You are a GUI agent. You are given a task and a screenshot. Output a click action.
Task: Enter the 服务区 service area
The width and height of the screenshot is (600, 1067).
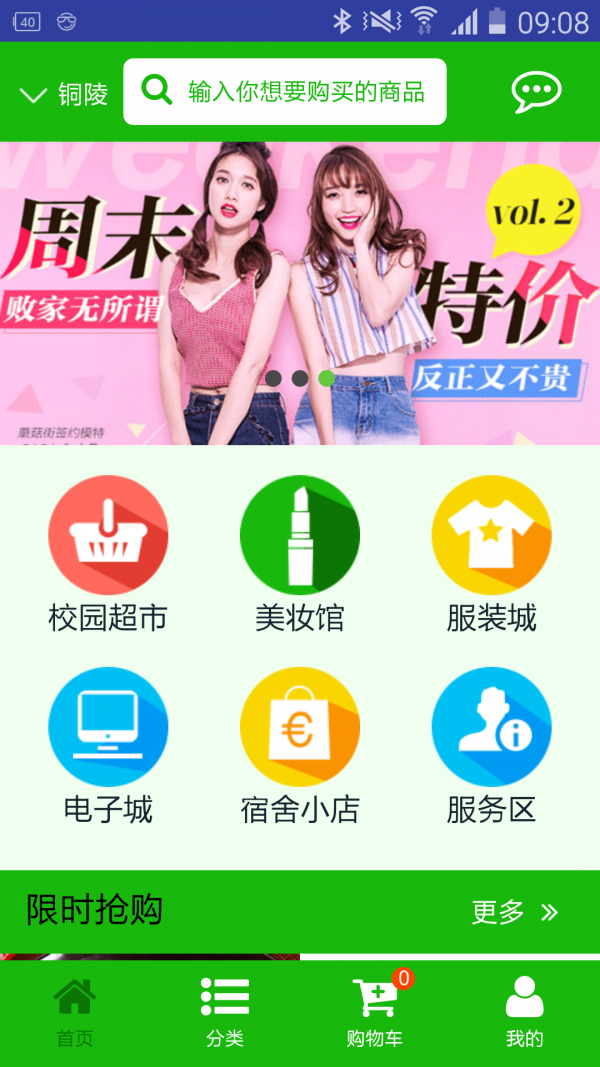click(x=491, y=745)
